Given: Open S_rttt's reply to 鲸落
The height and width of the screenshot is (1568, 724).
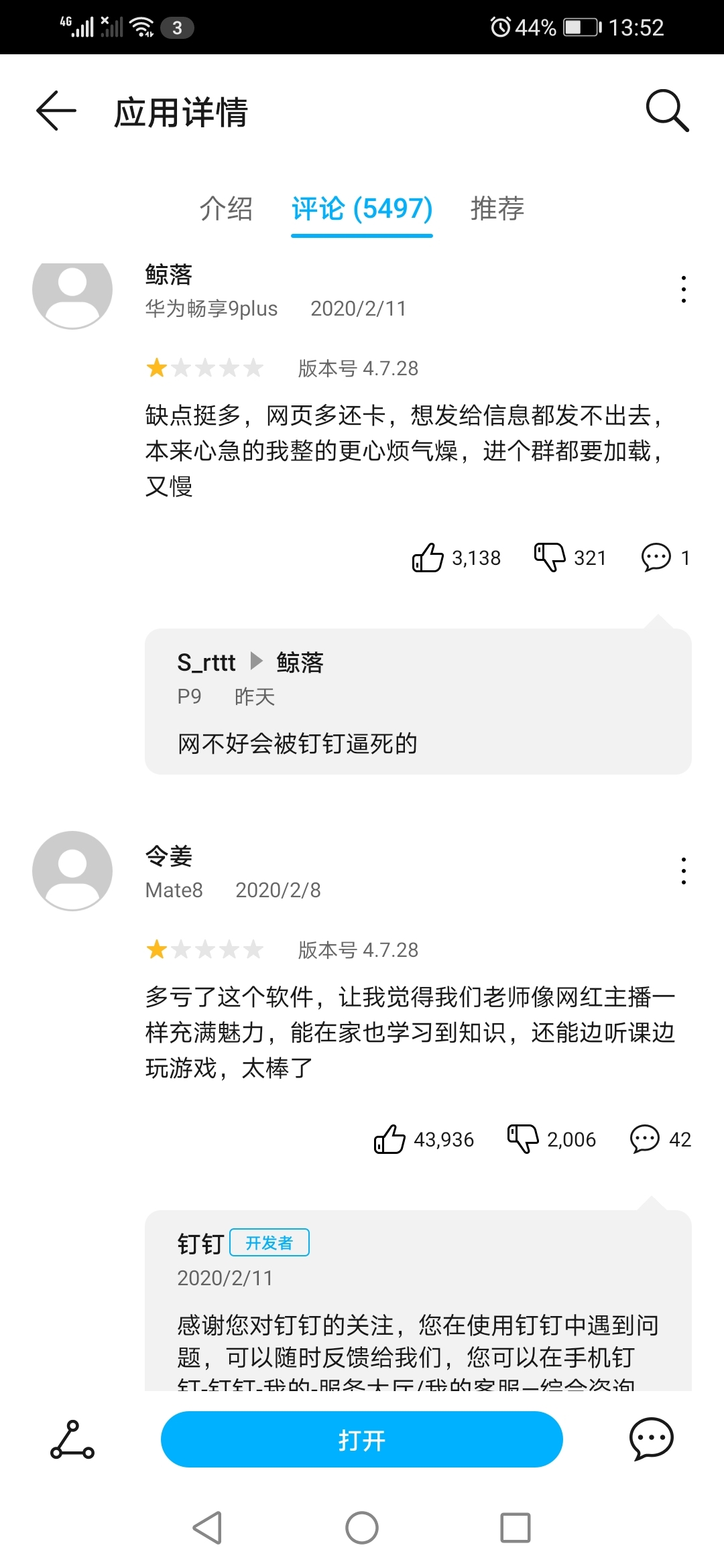Looking at the screenshot, I should tap(418, 702).
